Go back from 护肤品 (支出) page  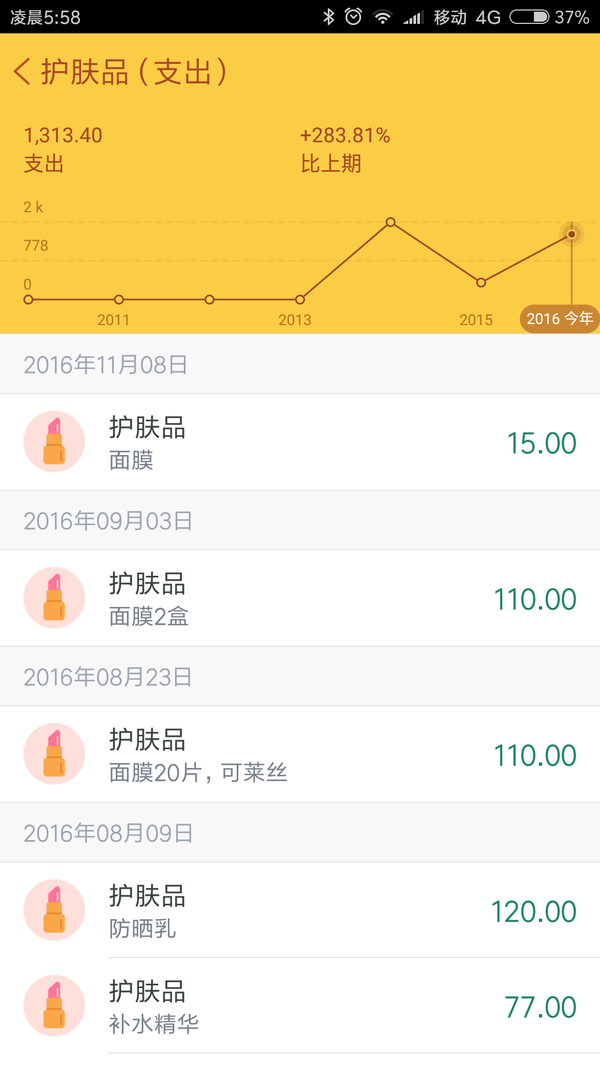click(x=22, y=71)
